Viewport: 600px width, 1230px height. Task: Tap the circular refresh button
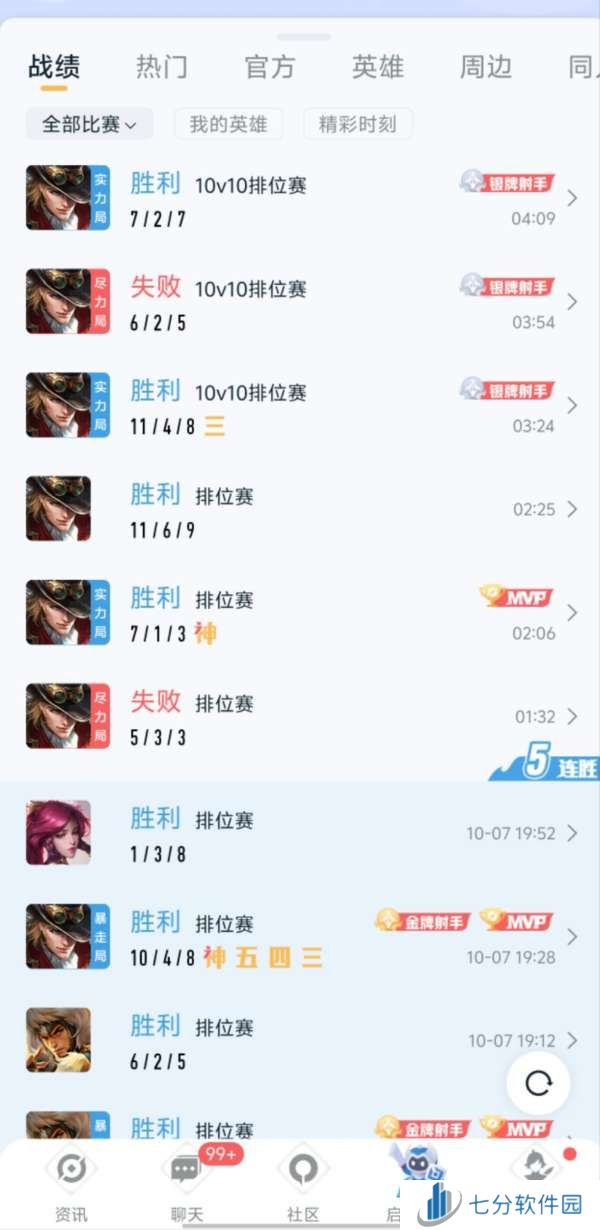[x=538, y=1084]
